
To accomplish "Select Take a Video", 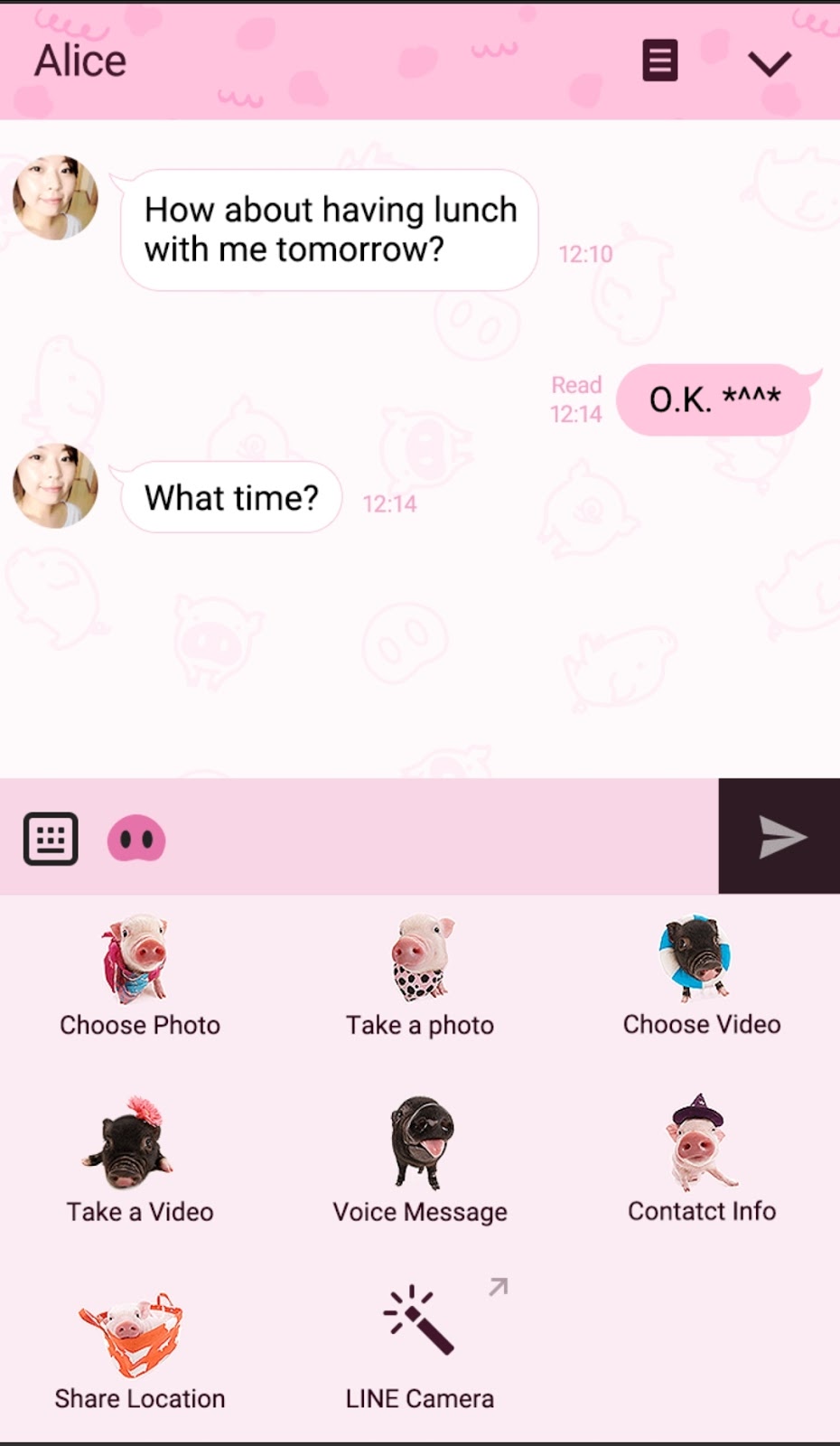I will (x=140, y=1161).
